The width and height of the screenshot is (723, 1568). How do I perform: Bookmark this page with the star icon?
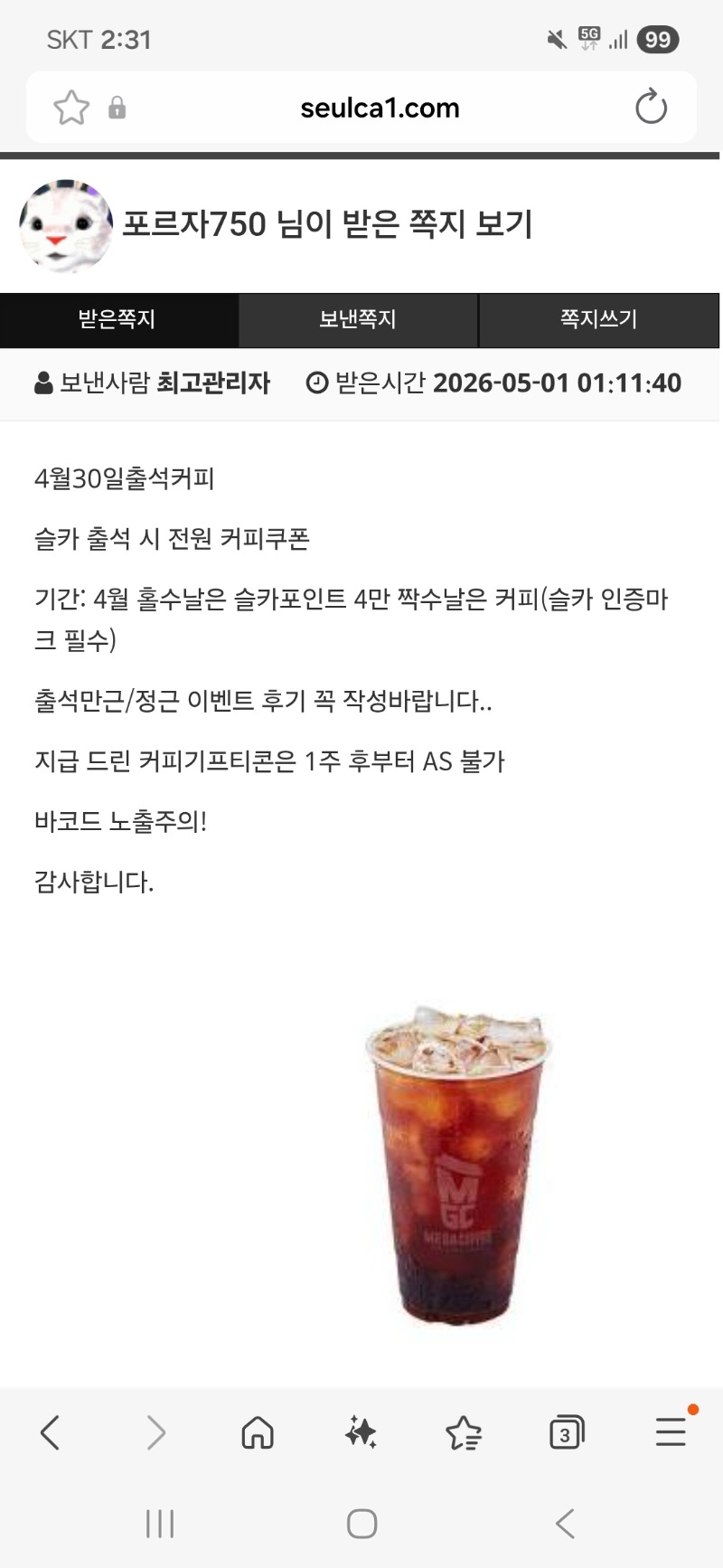point(70,108)
